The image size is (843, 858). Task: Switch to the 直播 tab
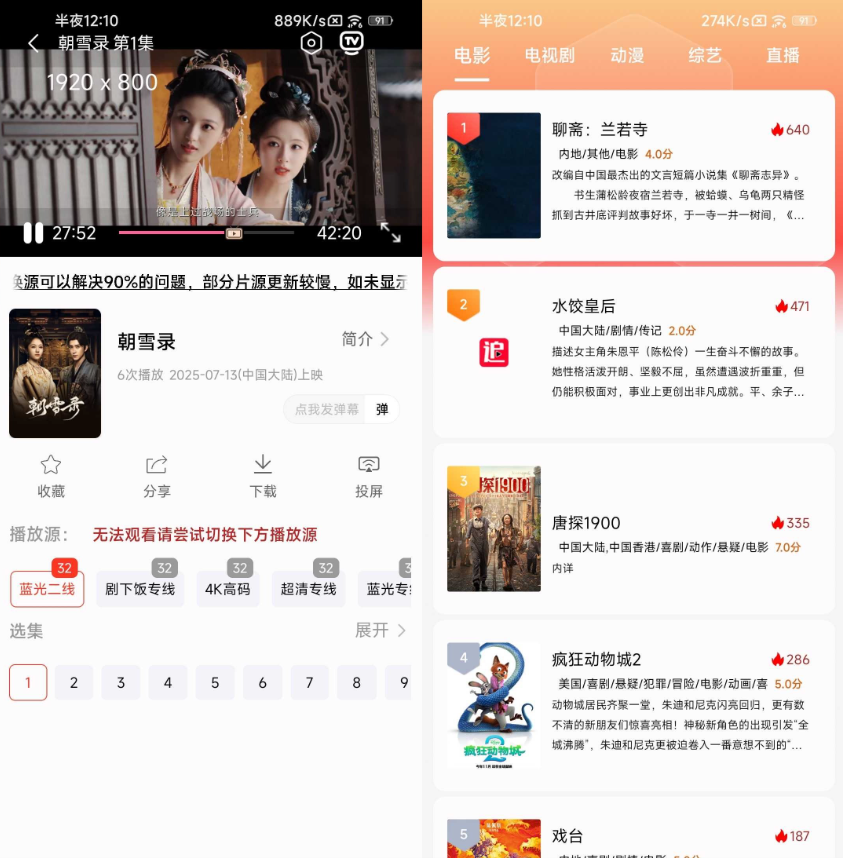click(x=783, y=56)
